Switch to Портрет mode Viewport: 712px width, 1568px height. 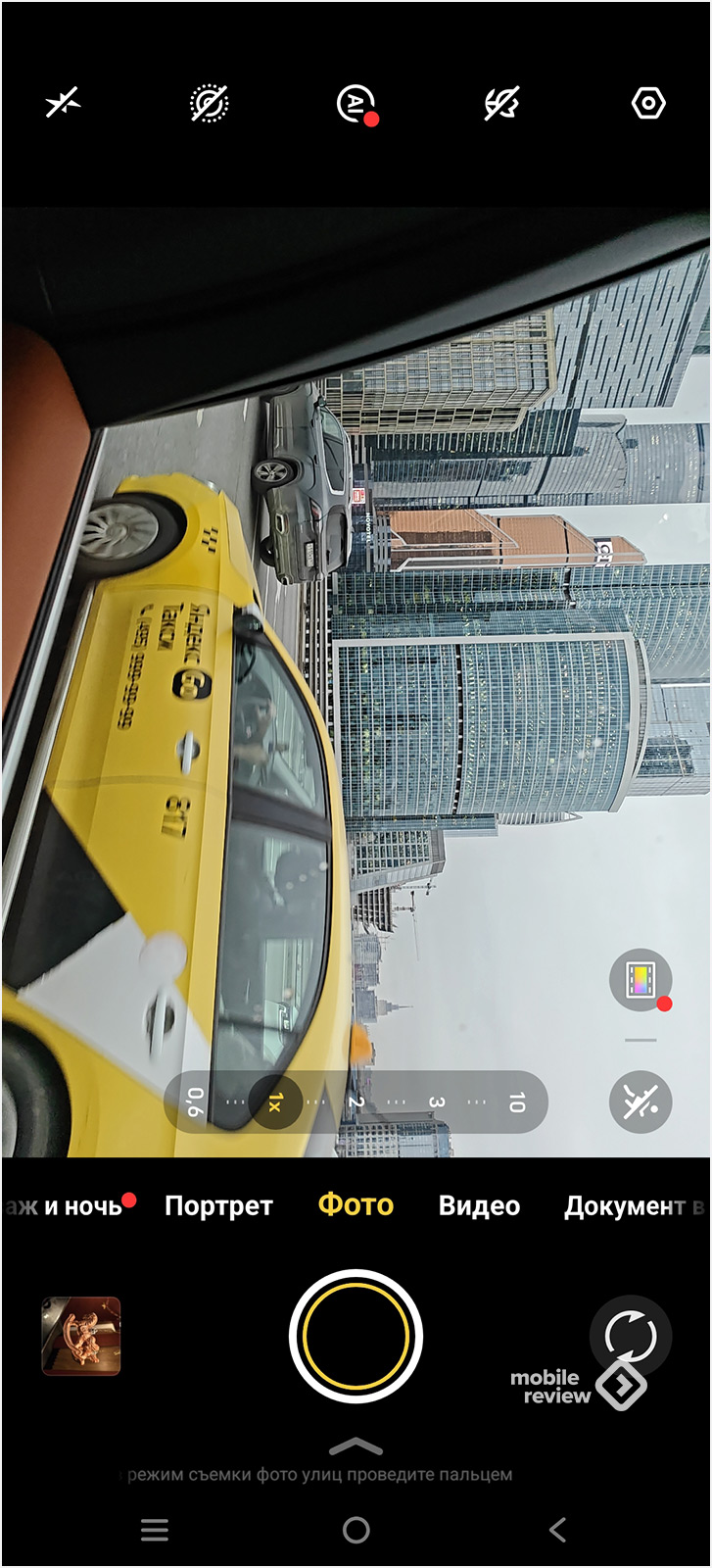tap(218, 1205)
